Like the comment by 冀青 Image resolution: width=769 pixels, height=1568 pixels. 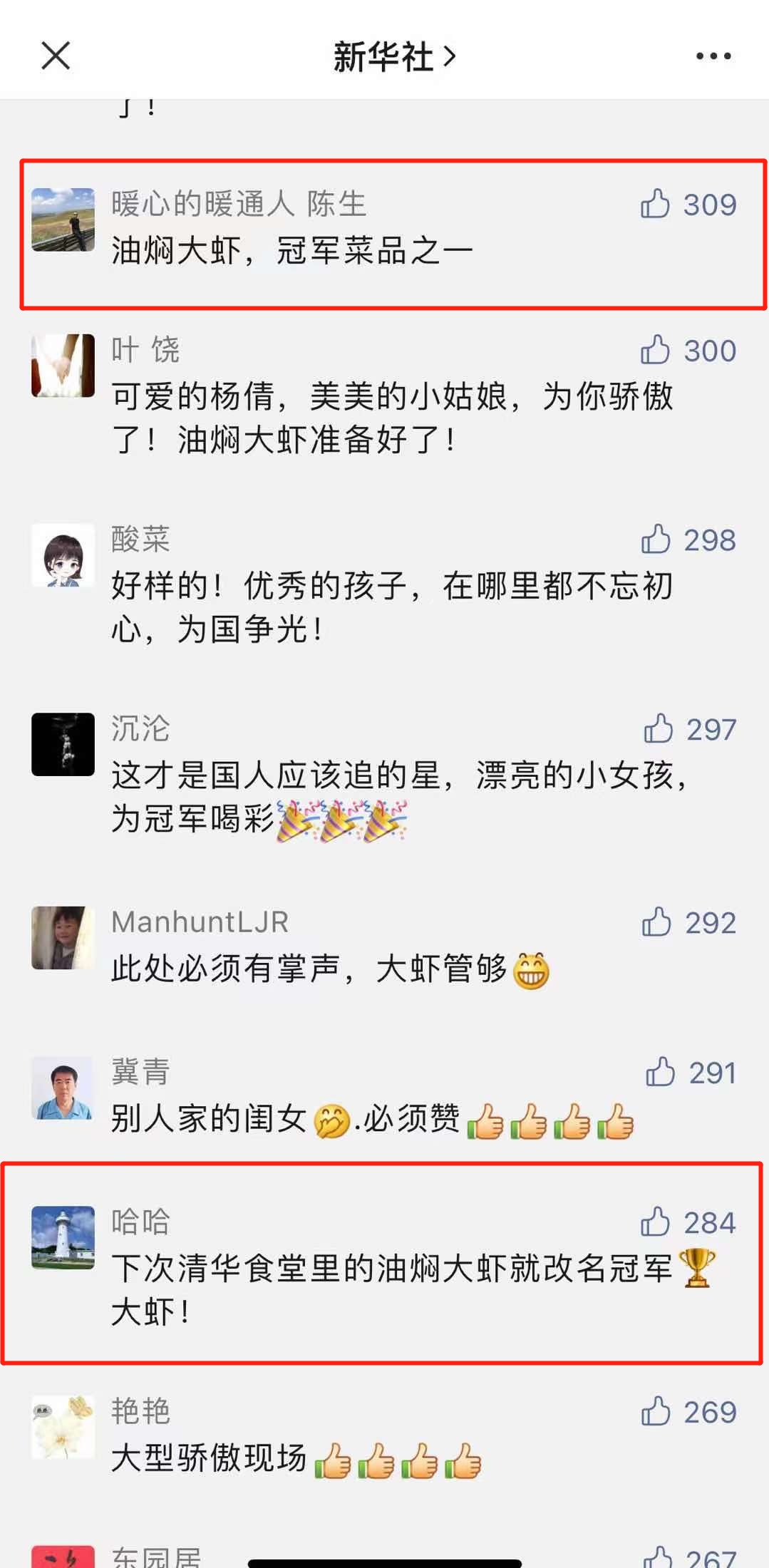[x=660, y=1072]
